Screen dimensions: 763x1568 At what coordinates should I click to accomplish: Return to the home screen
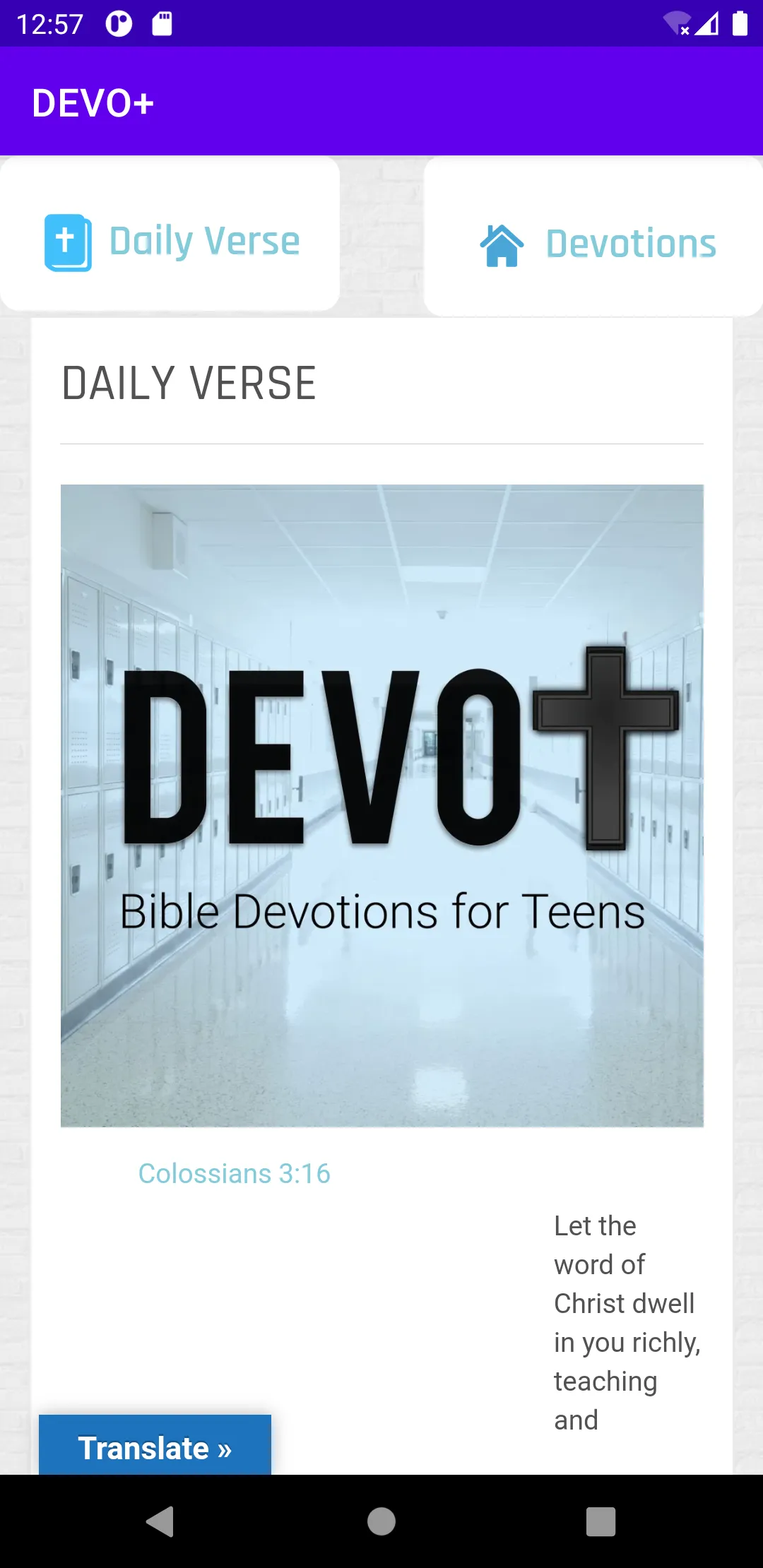click(381, 1521)
